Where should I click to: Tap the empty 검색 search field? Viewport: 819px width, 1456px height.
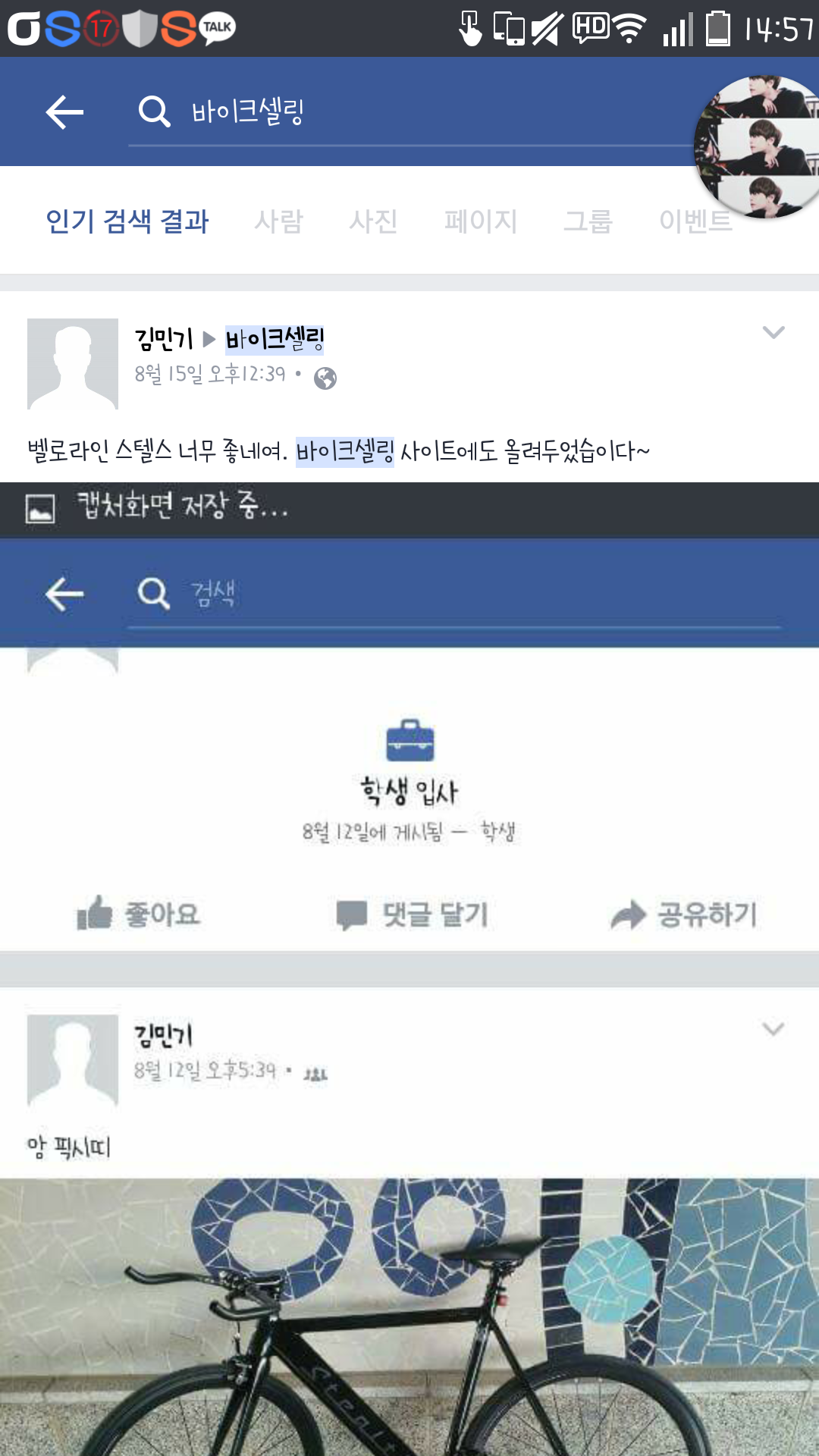(x=455, y=593)
